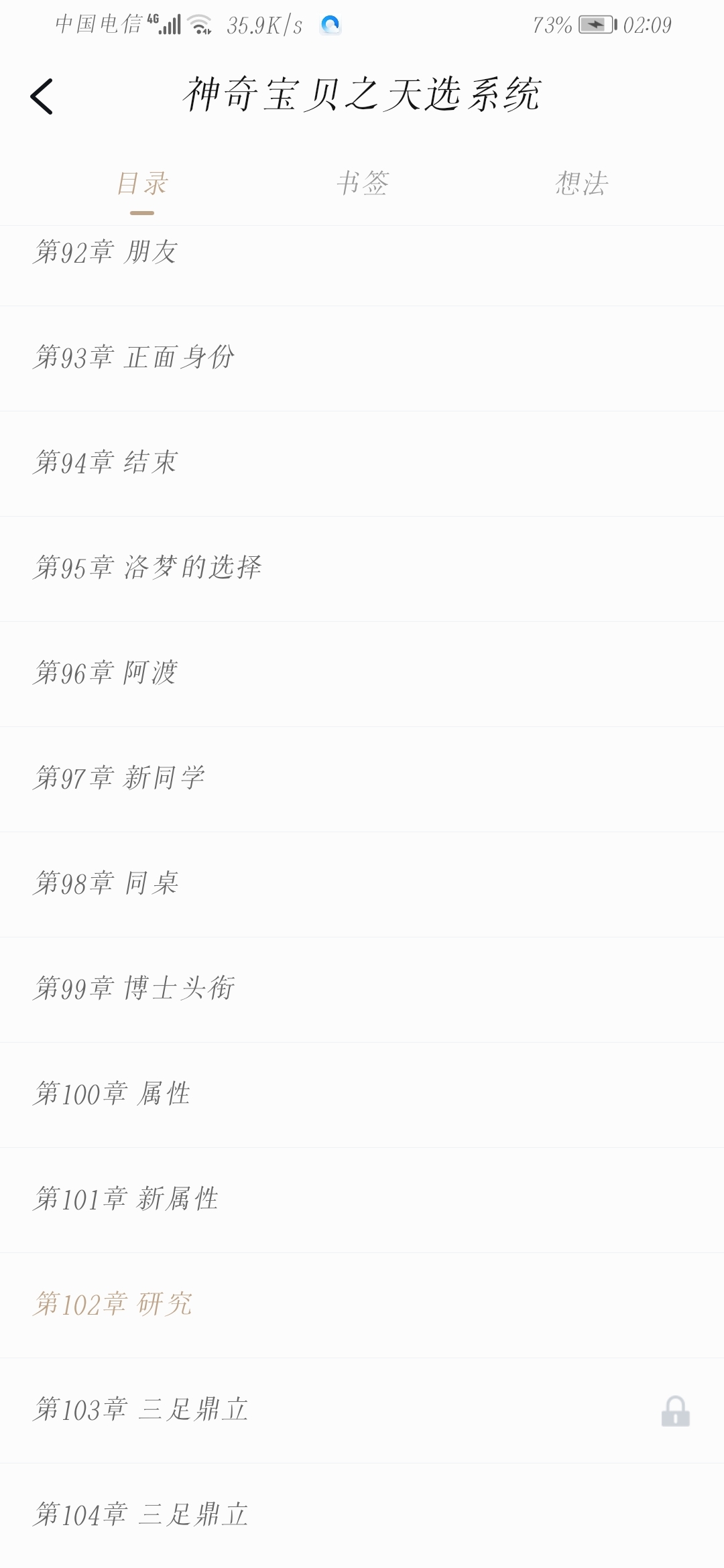Screen dimensions: 724x1568
Task: Open chapter 第97章 新同学
Action: (x=362, y=779)
